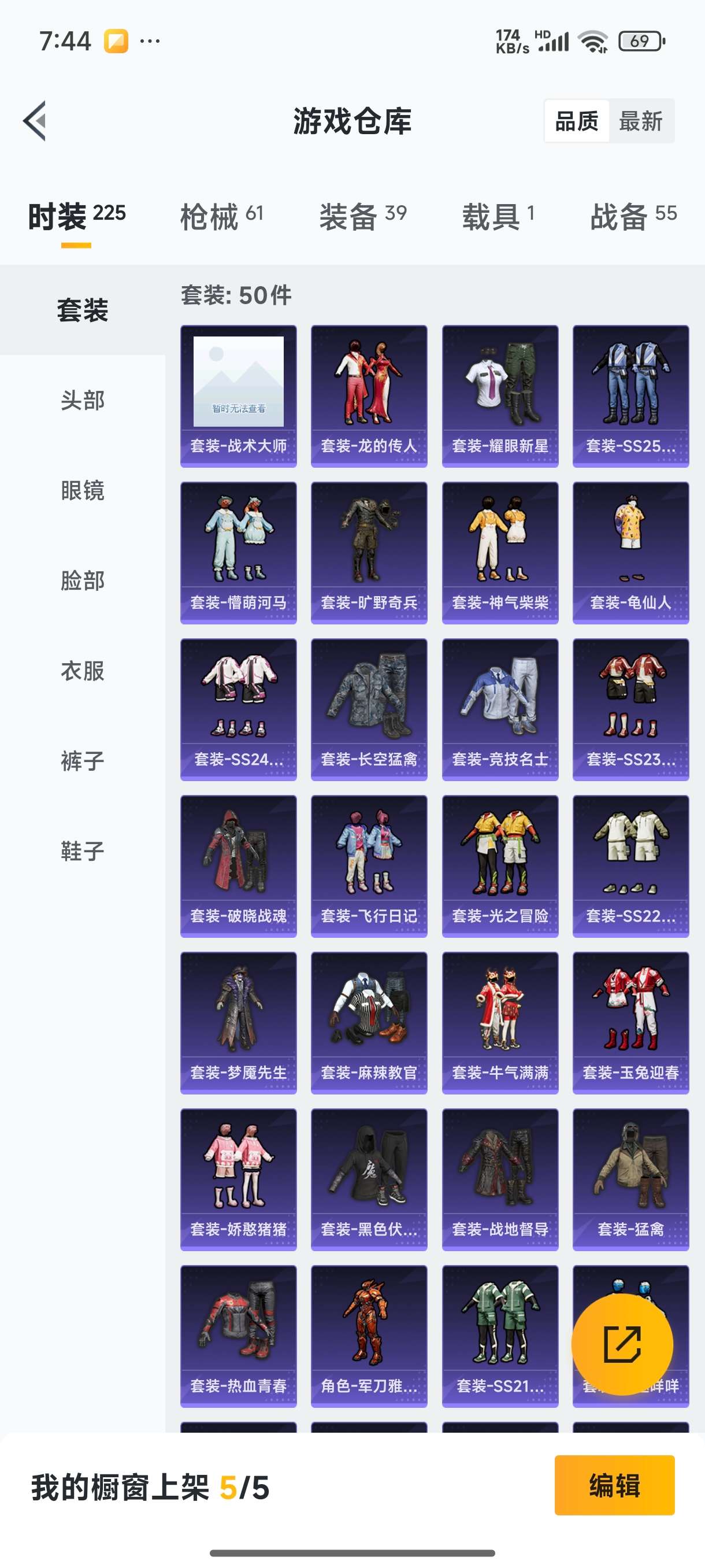Image resolution: width=705 pixels, height=1568 pixels.
Task: Open the 套装-龟仙人 item
Action: tap(630, 552)
